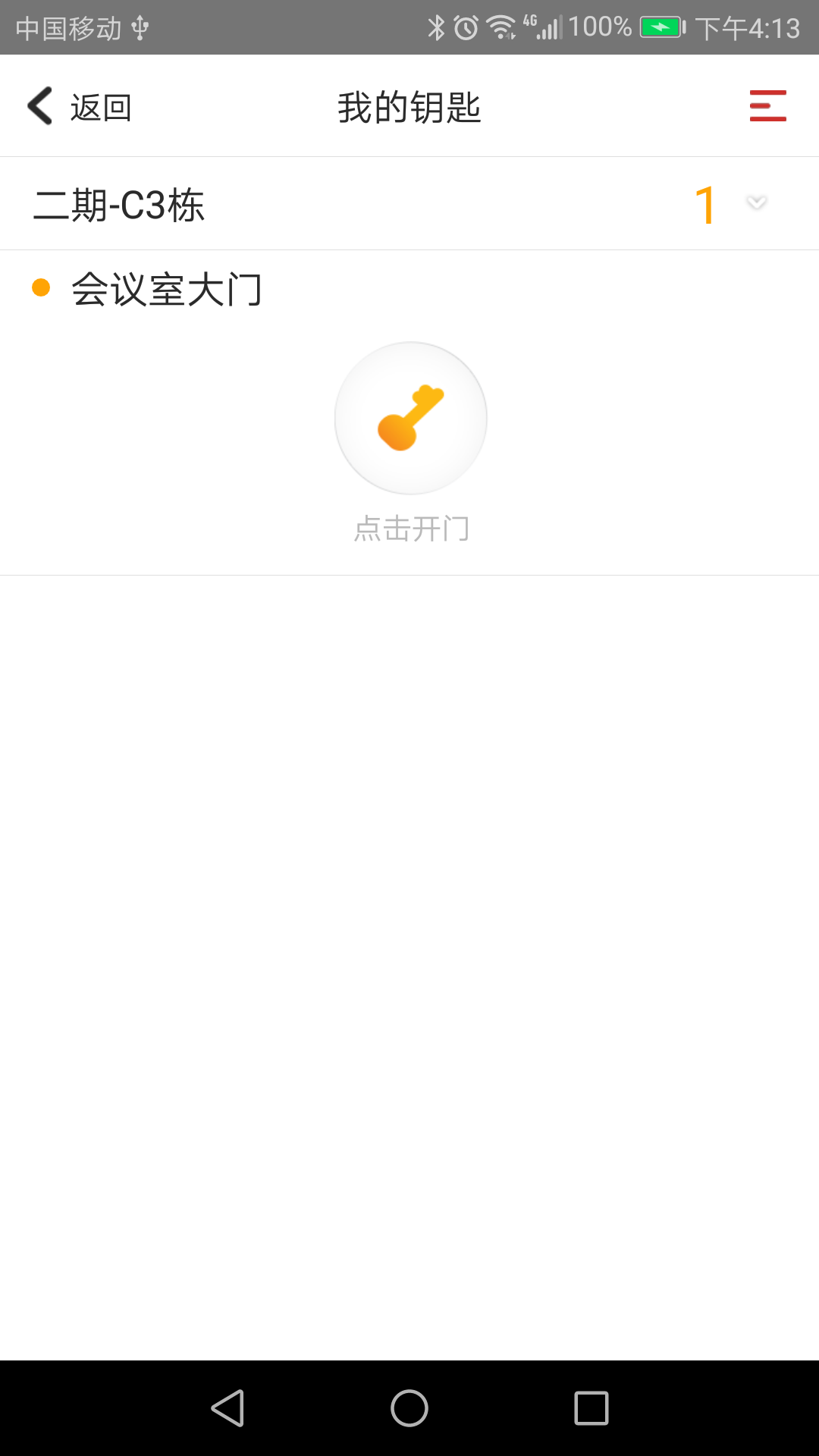Open the red menu icon

click(x=767, y=106)
